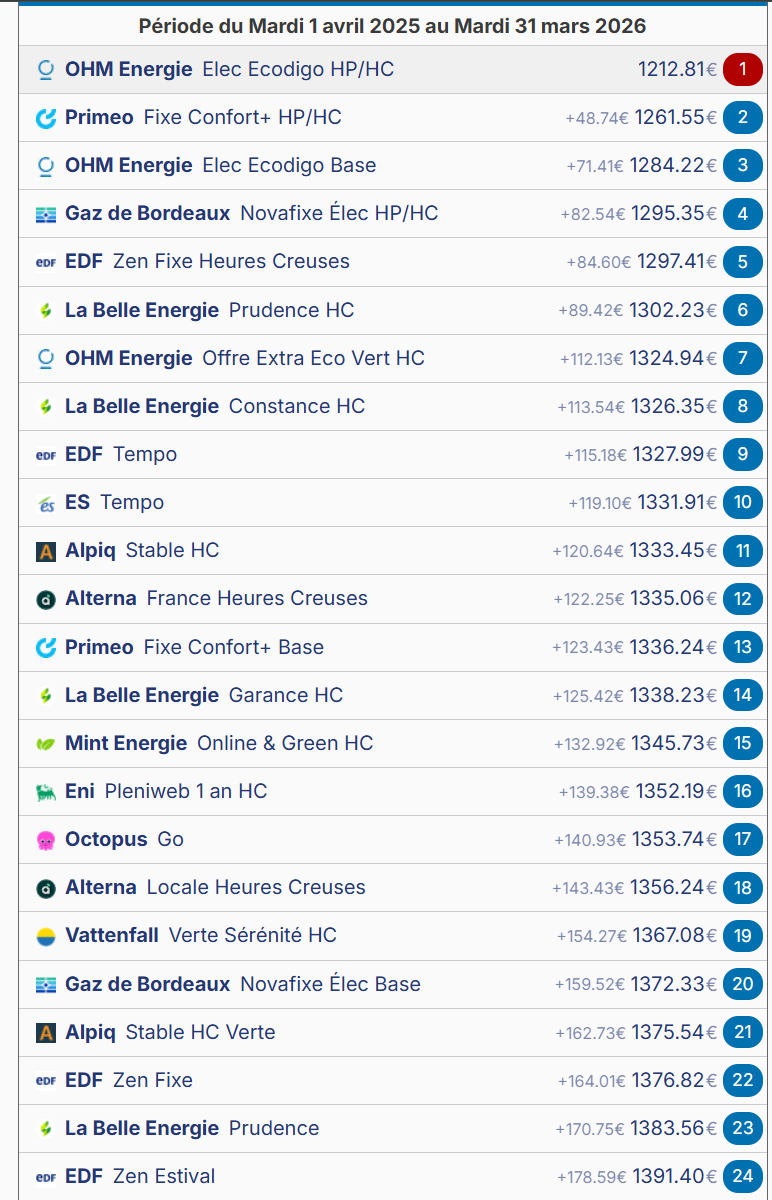Open the OHM Energie Elec Ecodigo HP/HC offer
The image size is (772, 1200).
(229, 70)
